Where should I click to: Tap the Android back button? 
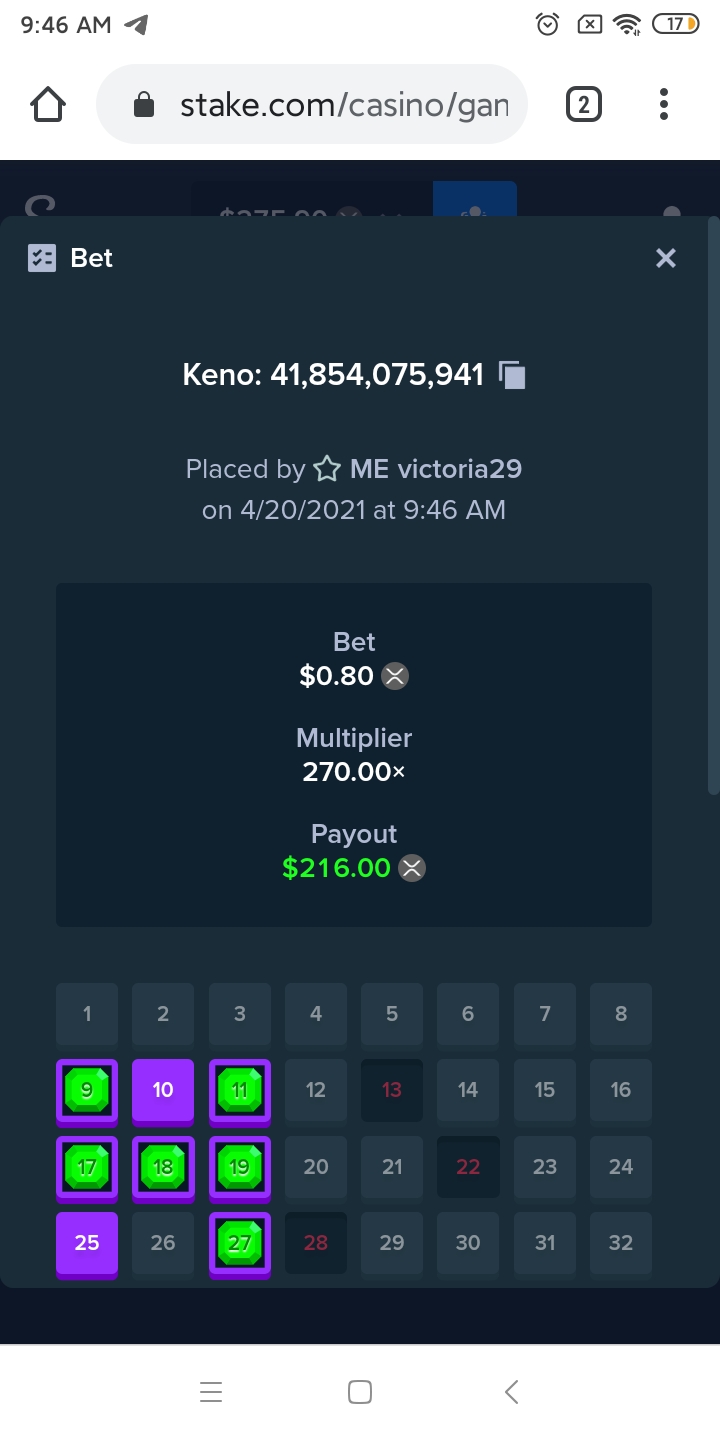512,1392
